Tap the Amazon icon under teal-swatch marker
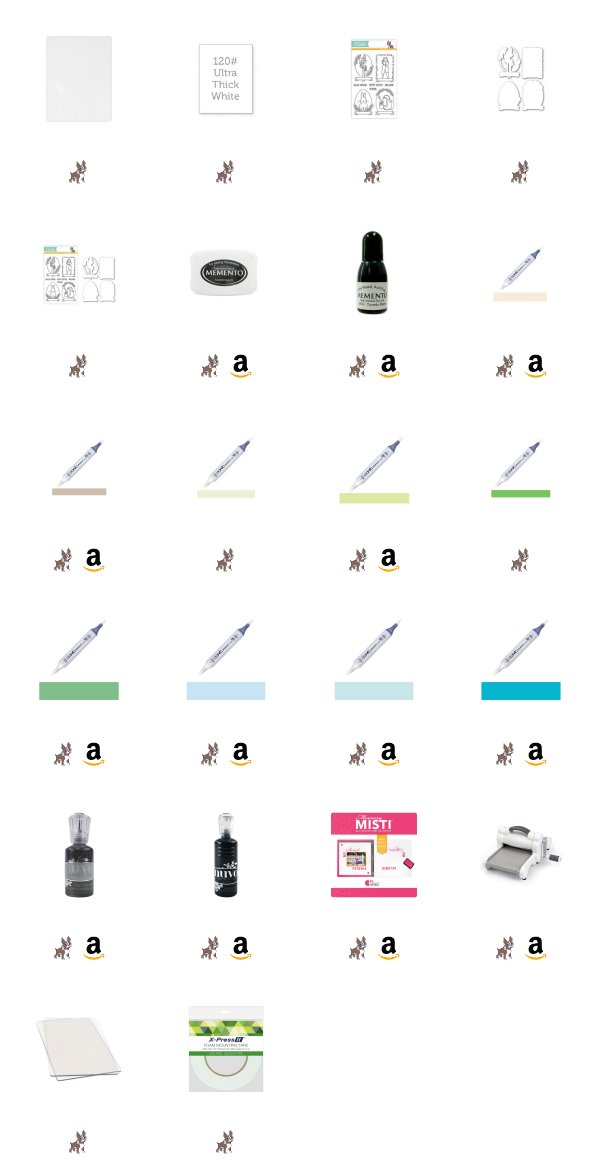Image resolution: width=600 pixels, height=1174 pixels. 536,753
